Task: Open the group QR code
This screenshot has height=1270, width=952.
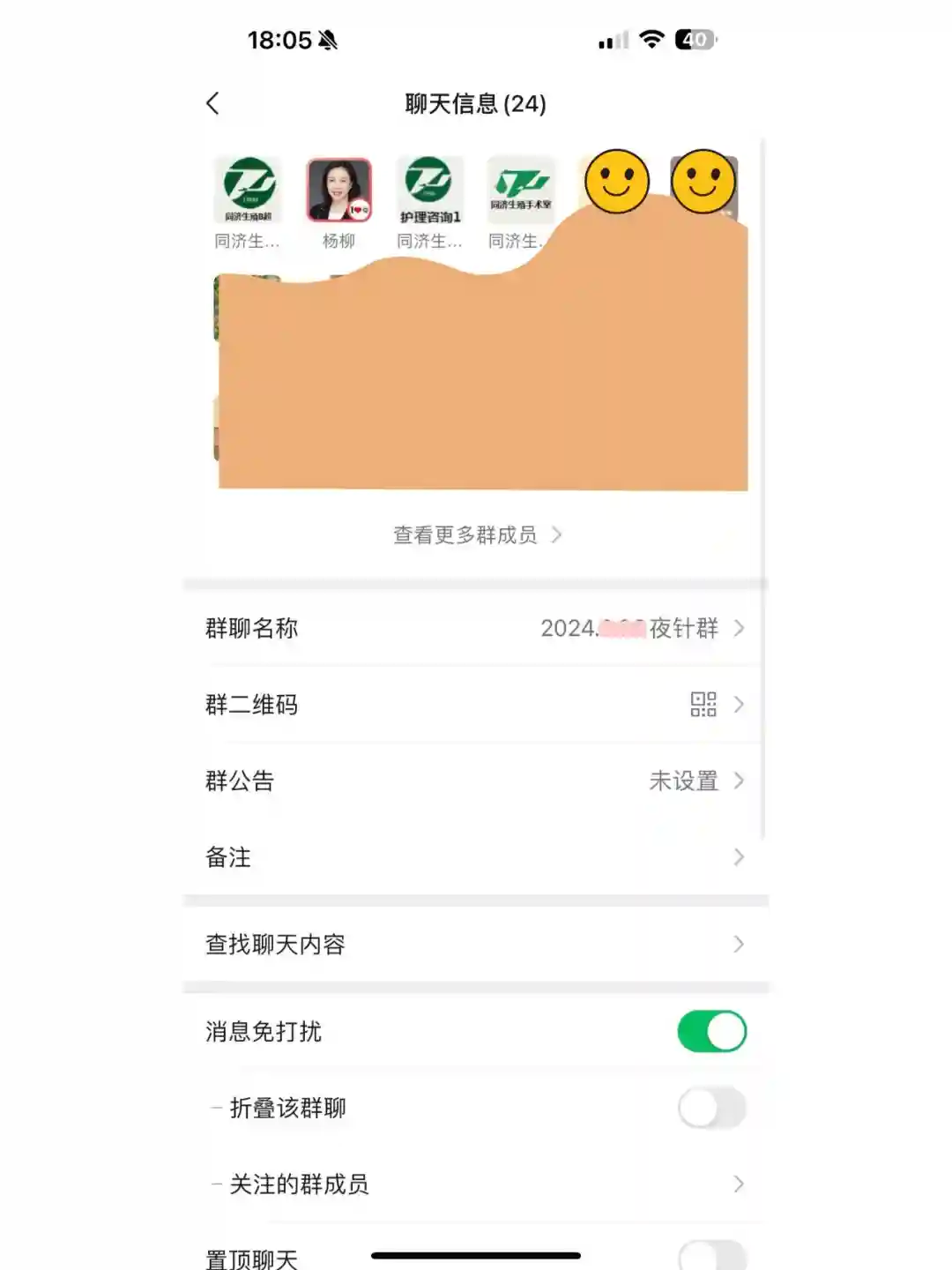Action: (x=476, y=705)
